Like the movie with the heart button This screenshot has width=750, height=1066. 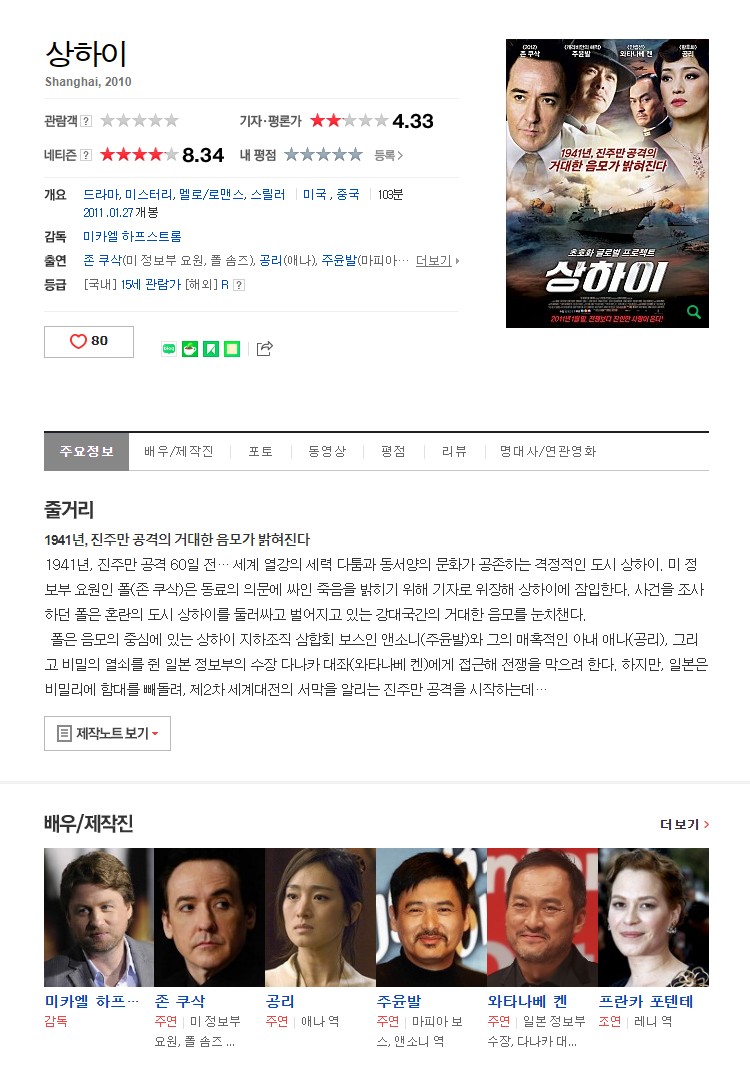[88, 341]
